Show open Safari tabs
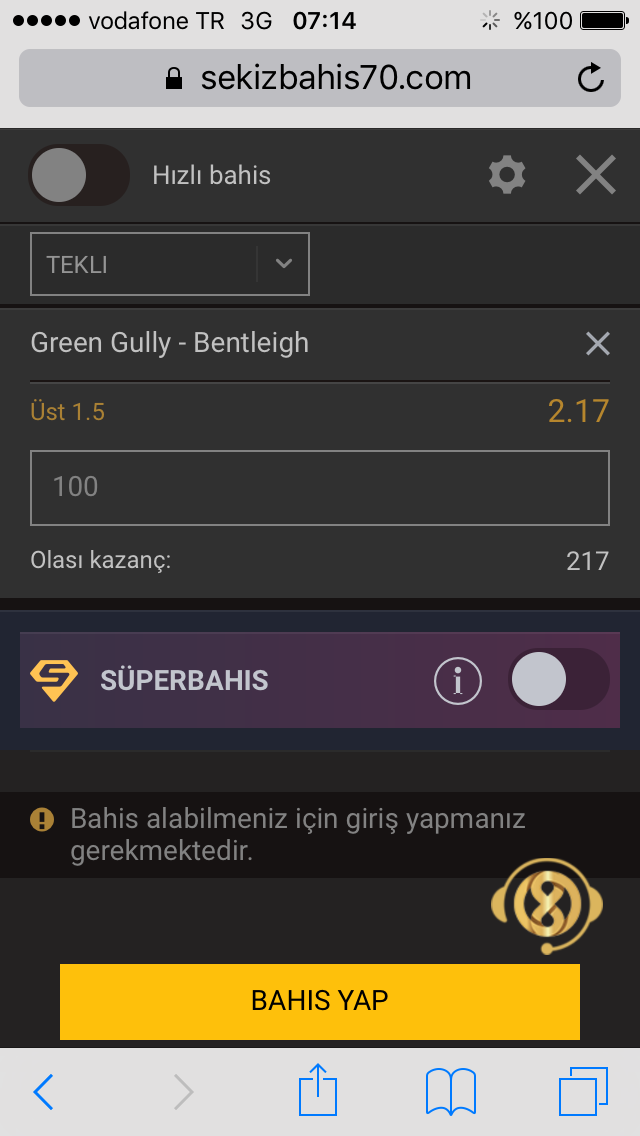 [x=583, y=1091]
